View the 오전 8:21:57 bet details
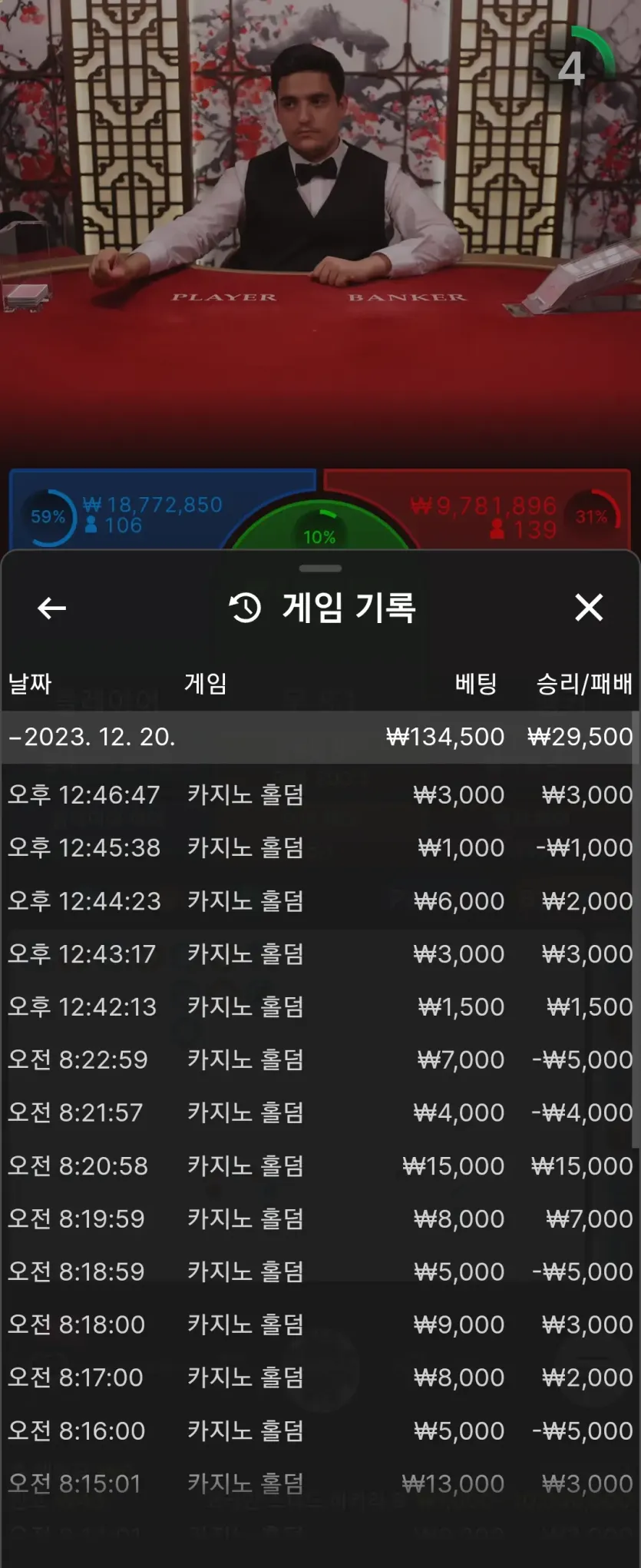 pos(319,1112)
